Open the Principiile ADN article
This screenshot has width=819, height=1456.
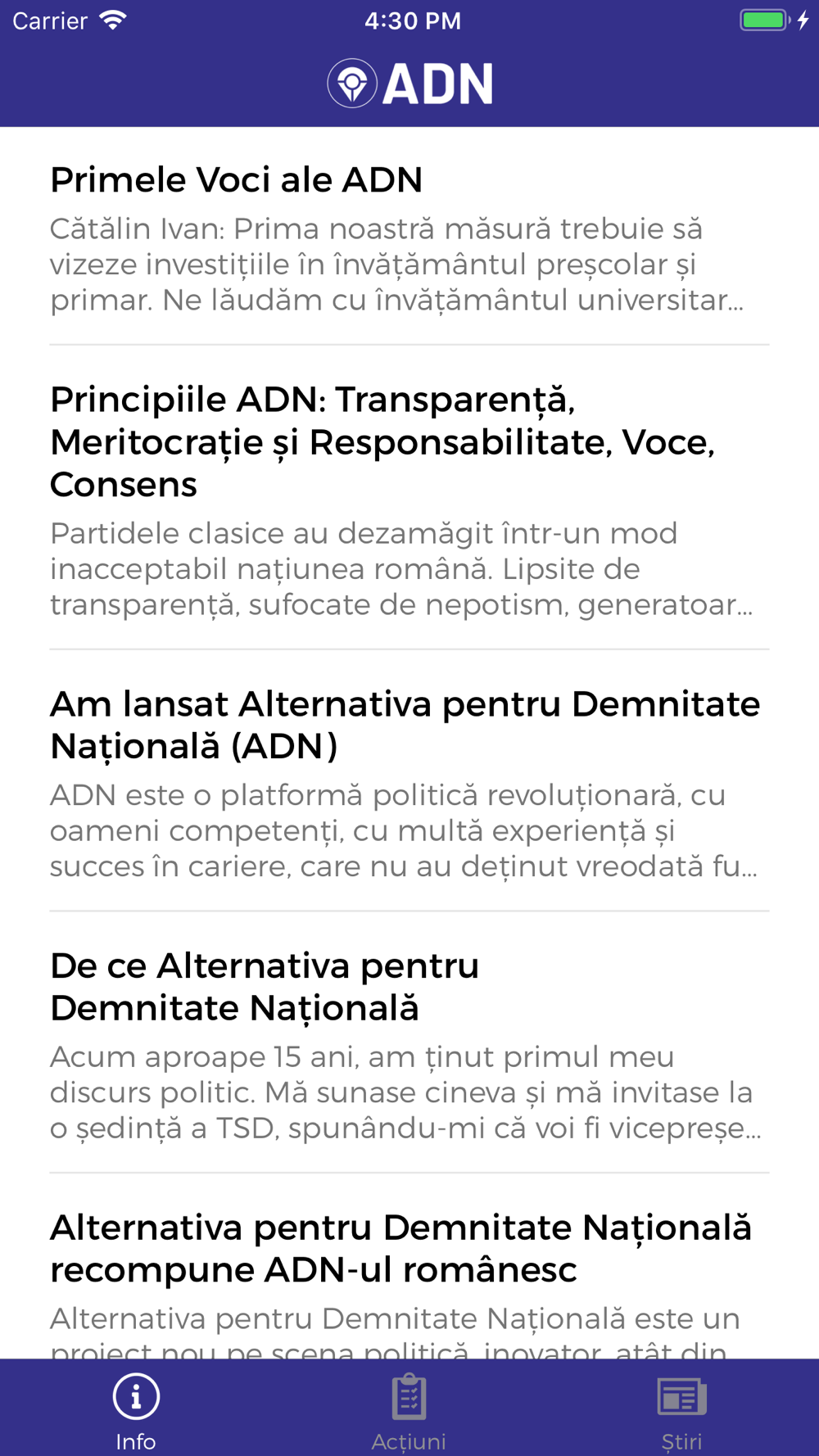pyautogui.click(x=409, y=499)
